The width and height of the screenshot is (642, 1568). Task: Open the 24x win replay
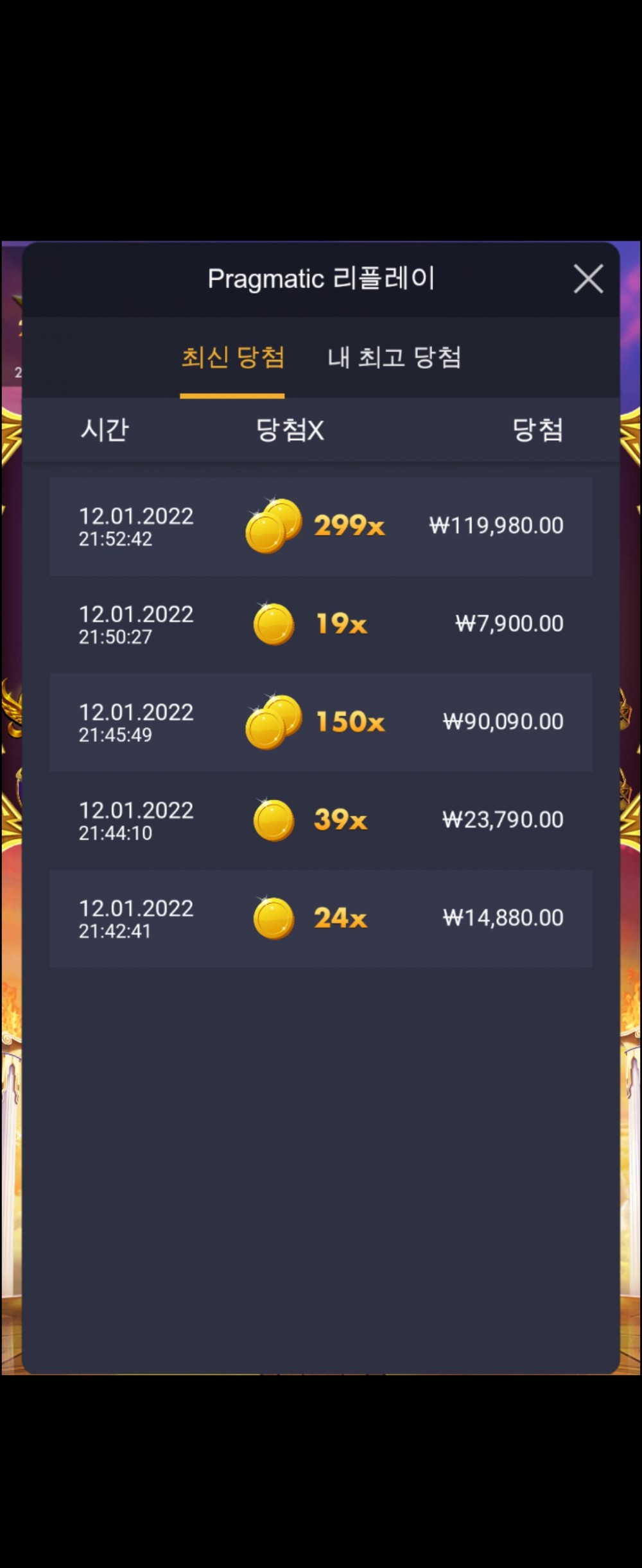pos(321,918)
